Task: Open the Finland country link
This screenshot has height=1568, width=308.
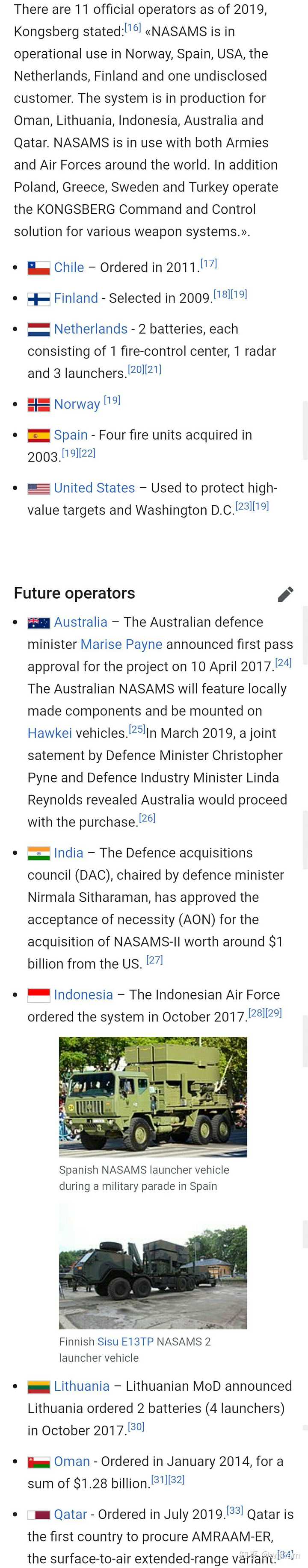Action: (x=75, y=298)
